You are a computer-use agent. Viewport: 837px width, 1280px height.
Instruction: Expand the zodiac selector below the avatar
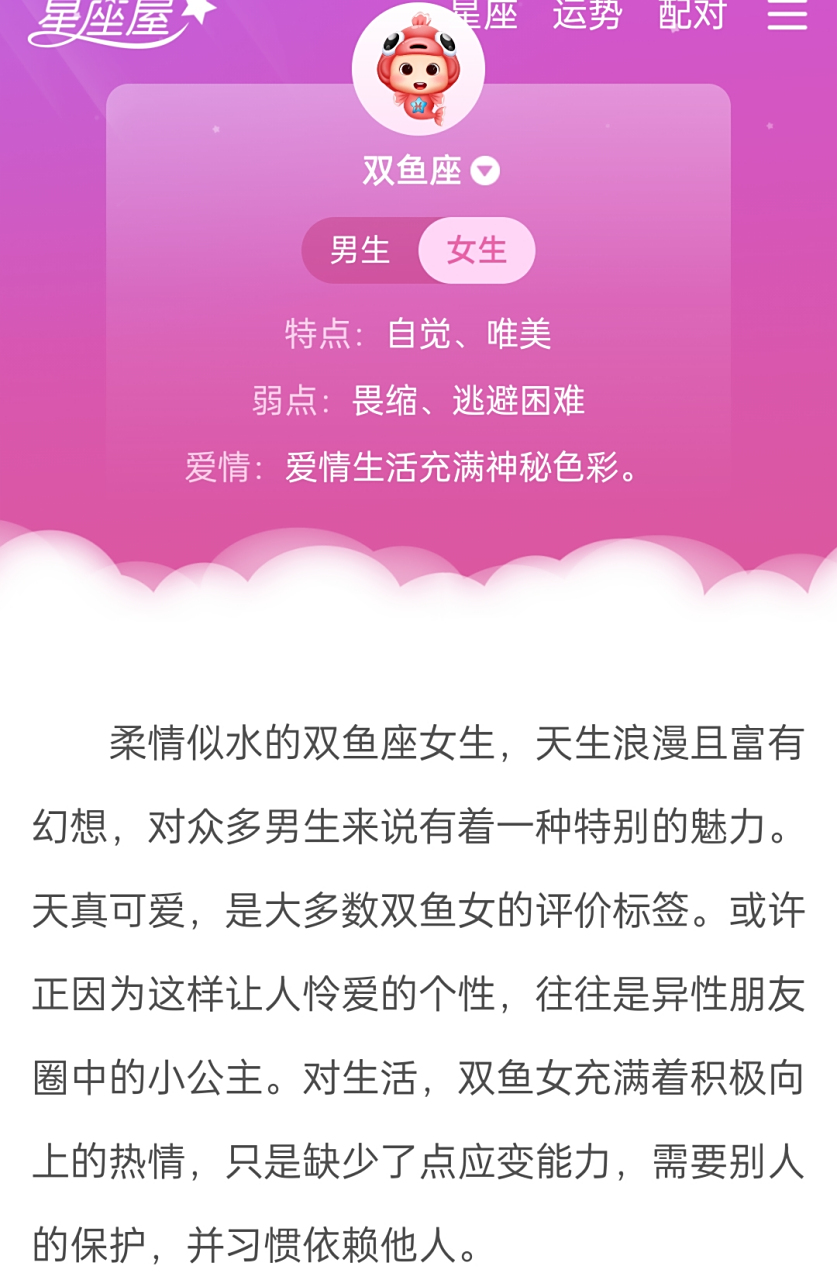point(483,171)
